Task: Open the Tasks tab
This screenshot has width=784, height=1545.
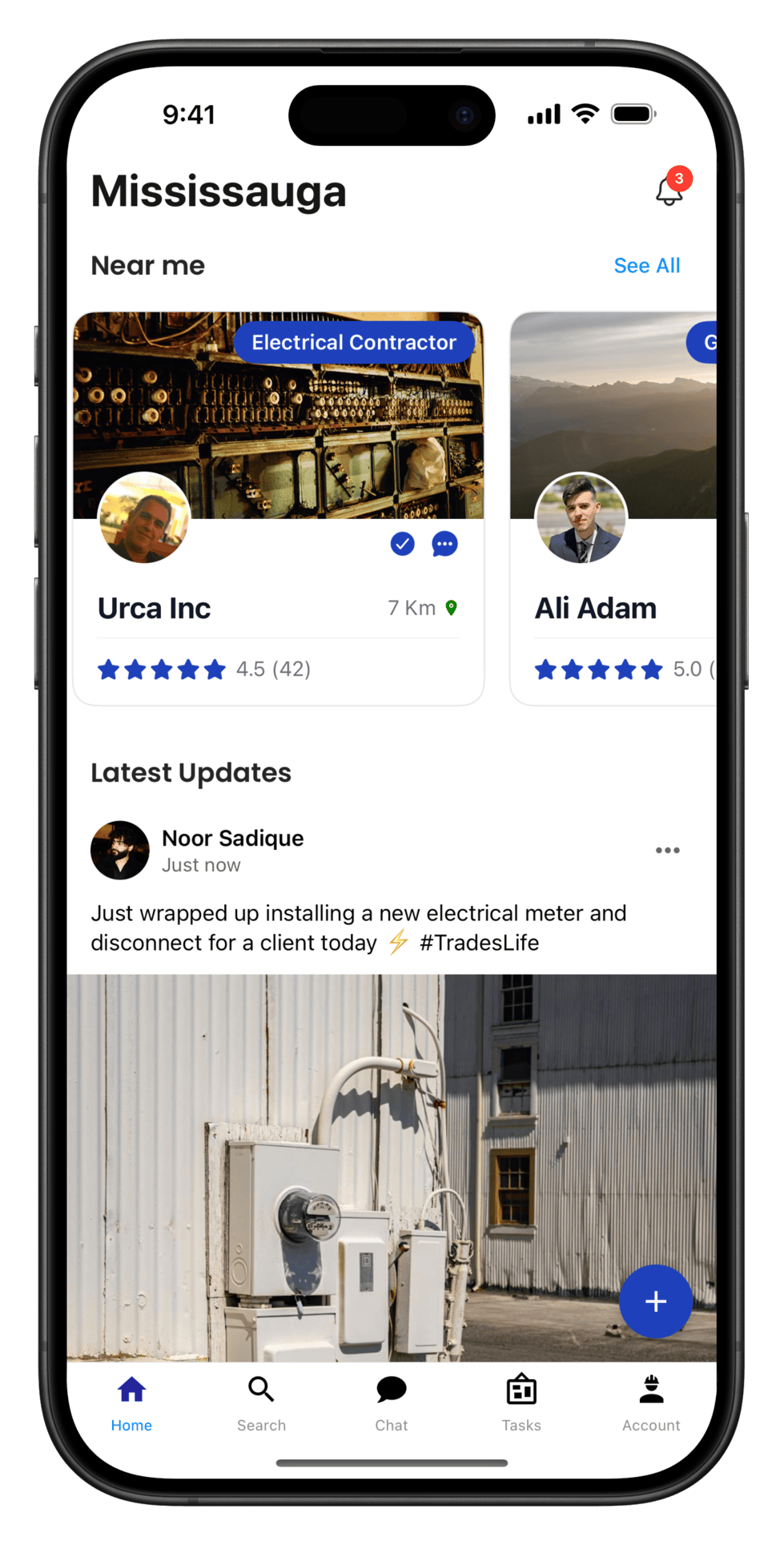Action: [521, 1403]
